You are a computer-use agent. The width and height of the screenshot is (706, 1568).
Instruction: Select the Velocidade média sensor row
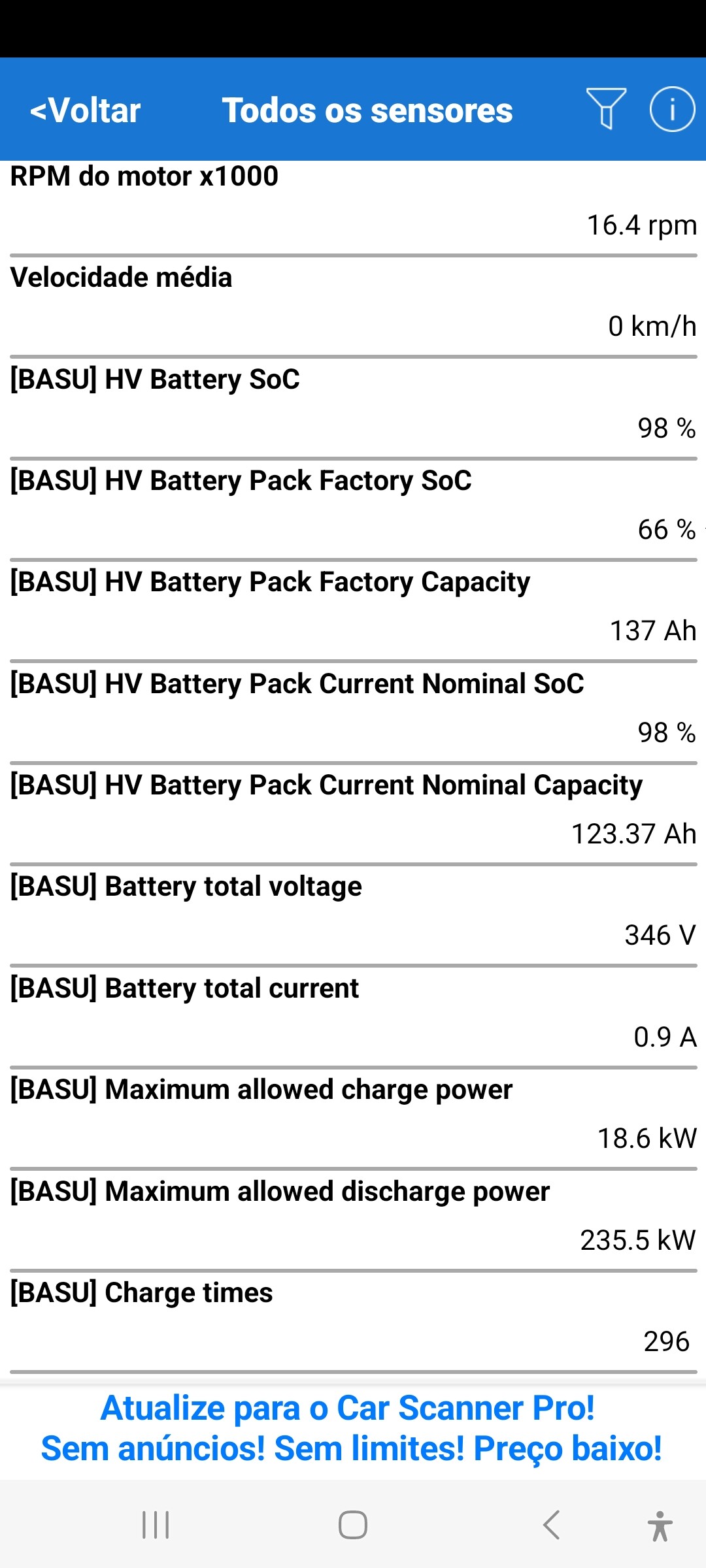pos(353,306)
